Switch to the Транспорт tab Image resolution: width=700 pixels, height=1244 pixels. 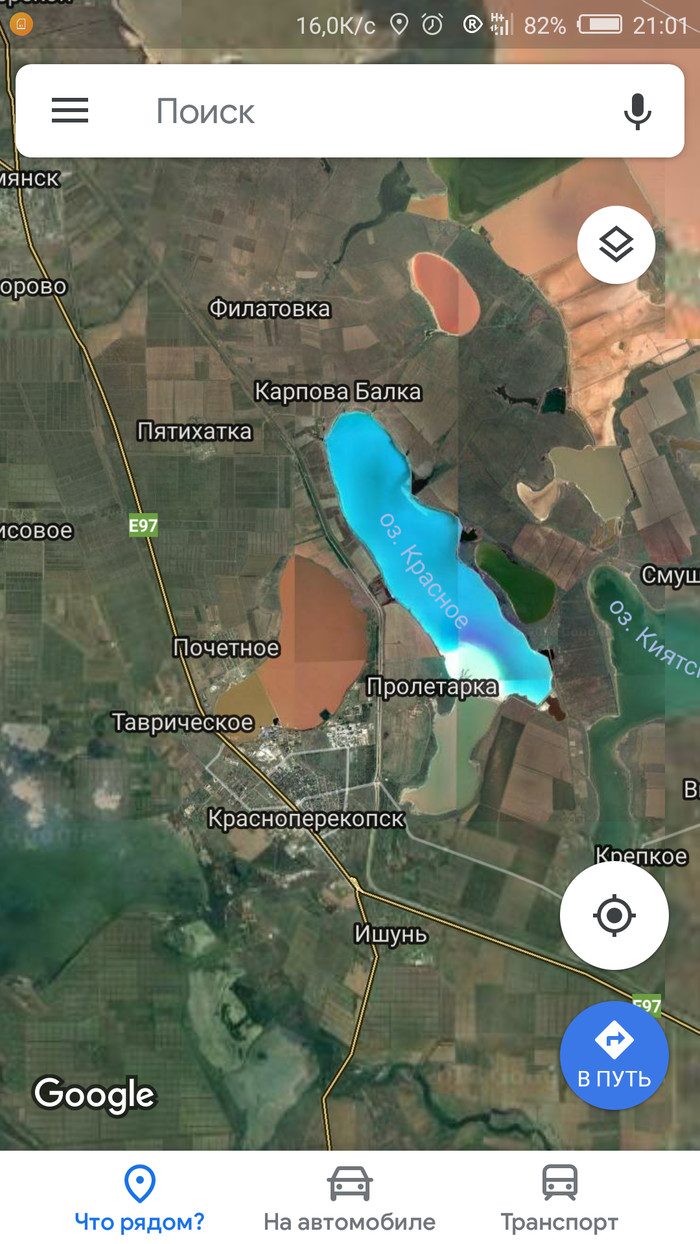click(x=559, y=1198)
